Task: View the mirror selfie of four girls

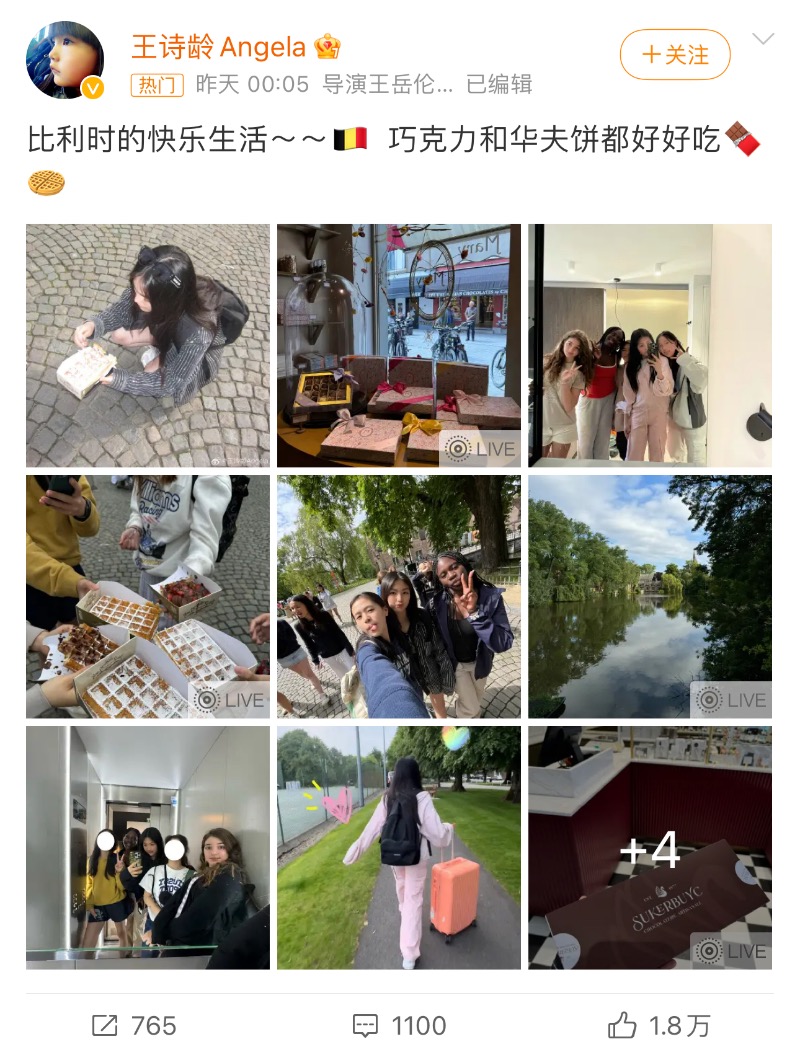Action: tap(650, 346)
